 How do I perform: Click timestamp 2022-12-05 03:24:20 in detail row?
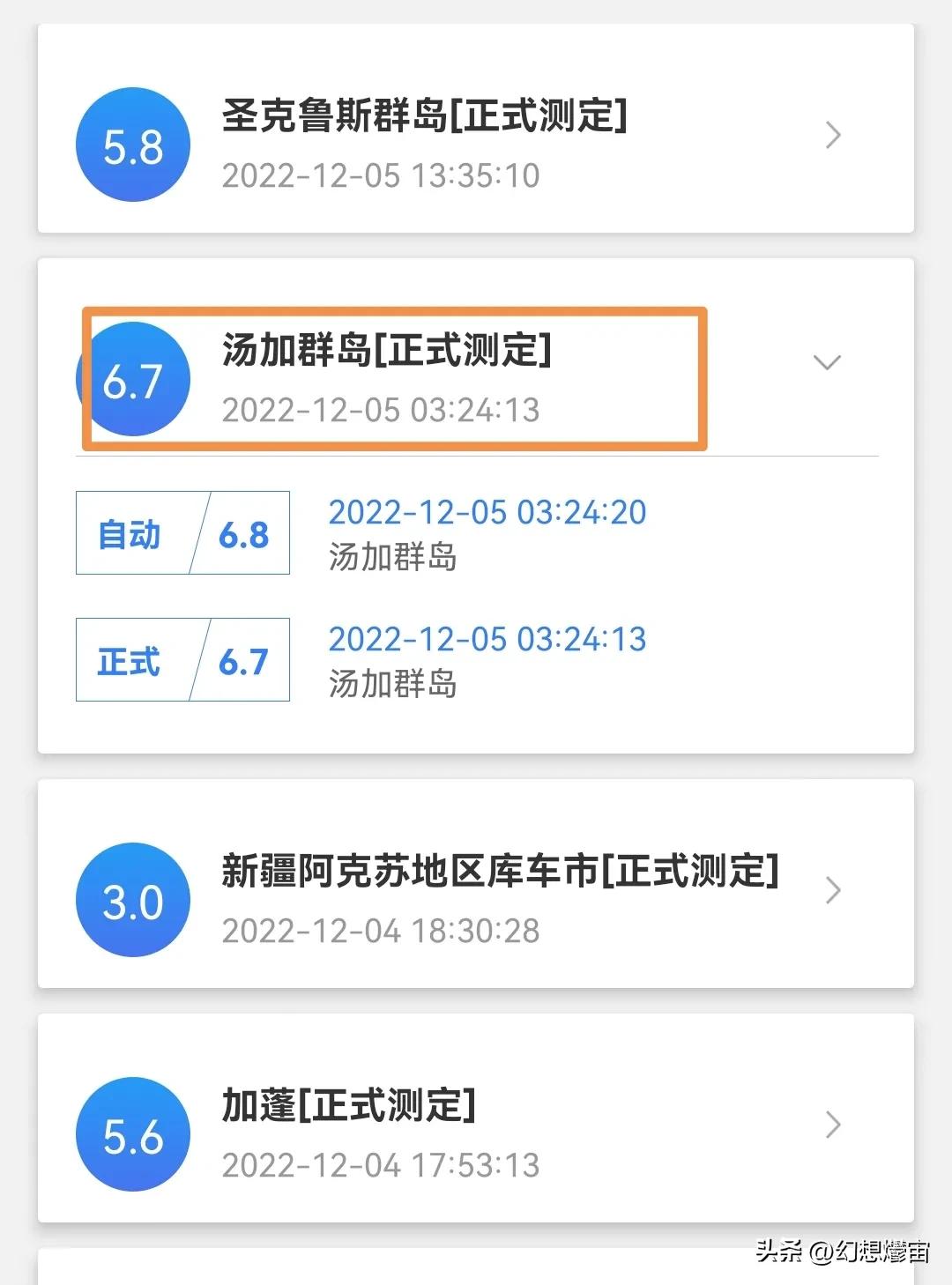click(487, 512)
